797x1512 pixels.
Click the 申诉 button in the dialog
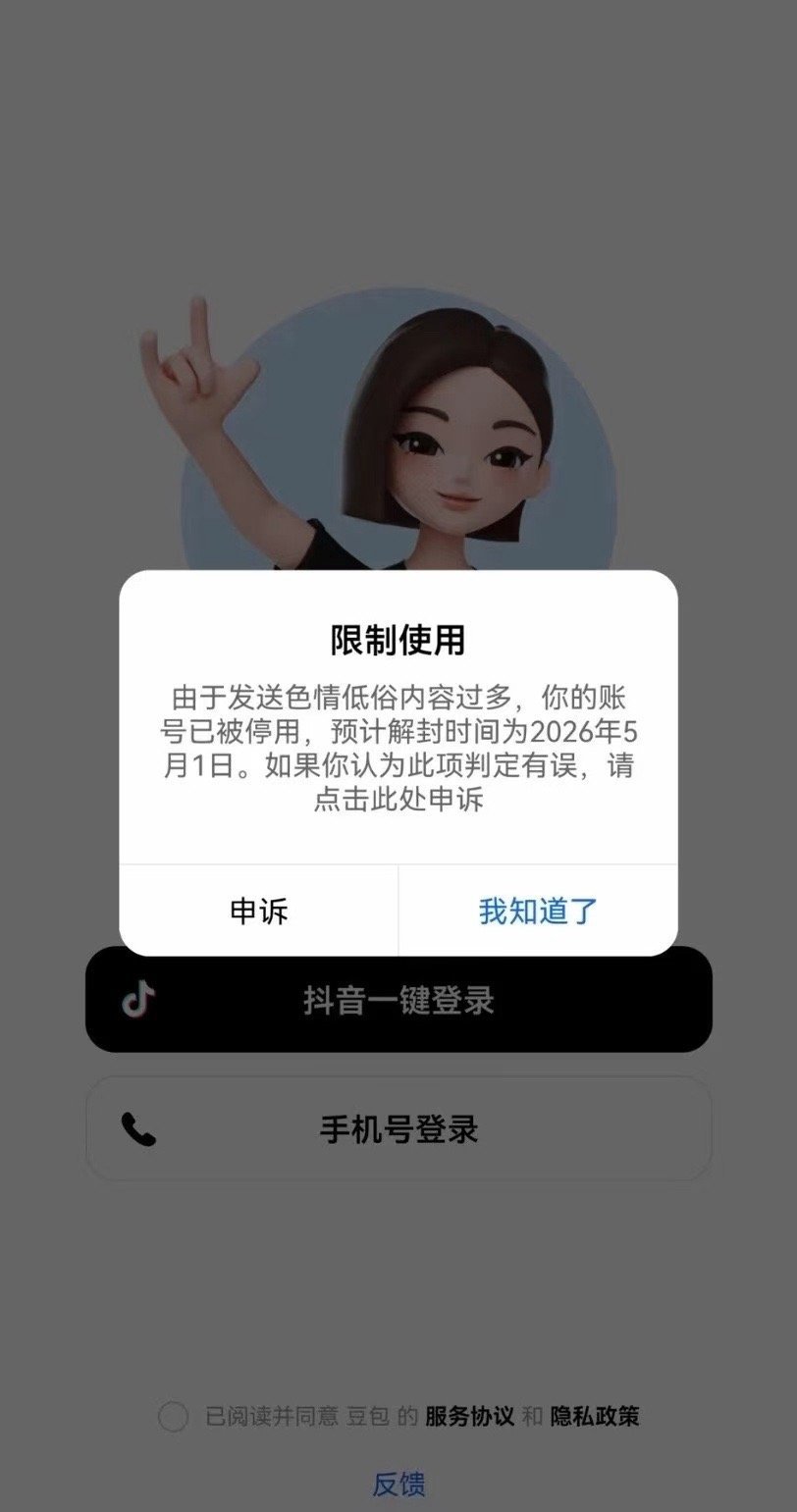click(259, 911)
